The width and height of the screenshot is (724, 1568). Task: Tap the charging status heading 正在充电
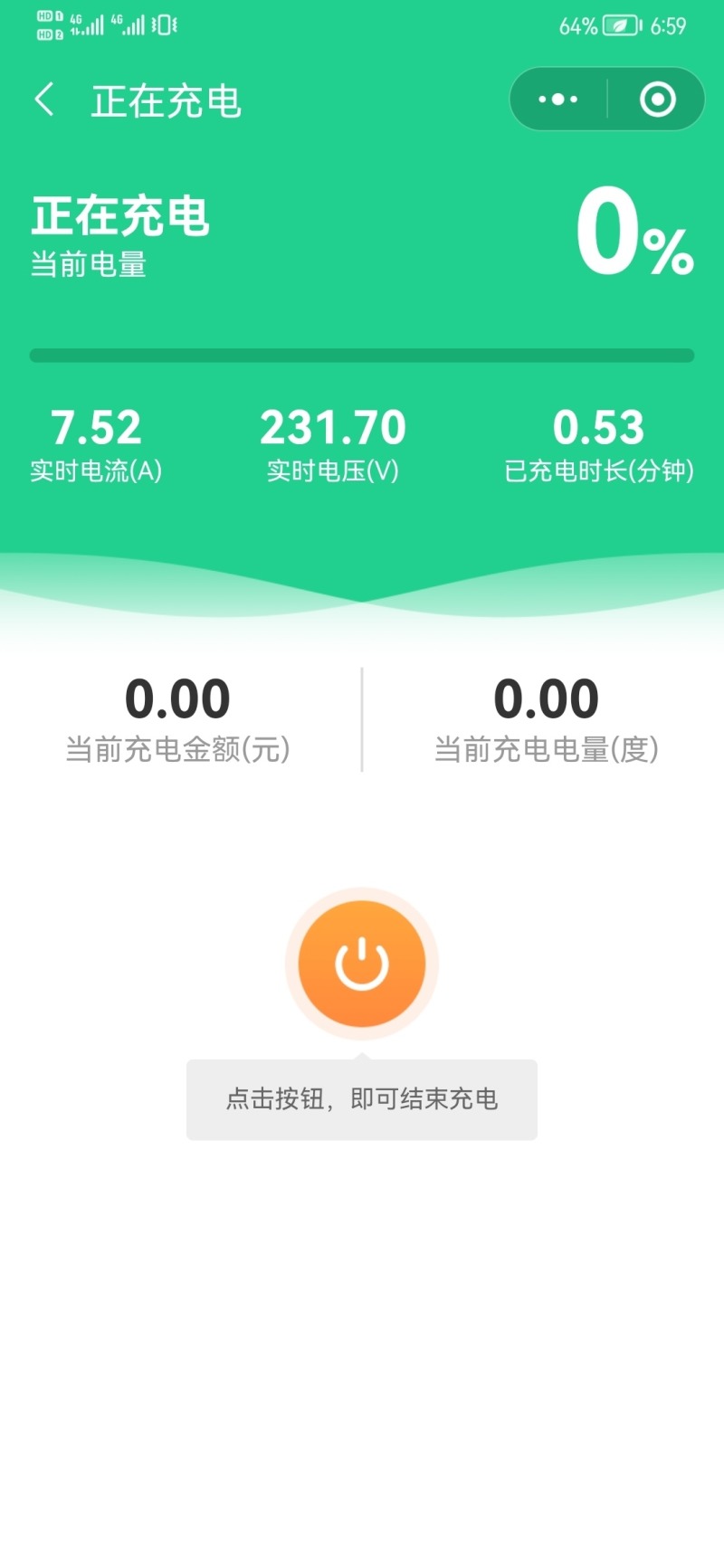click(x=121, y=217)
